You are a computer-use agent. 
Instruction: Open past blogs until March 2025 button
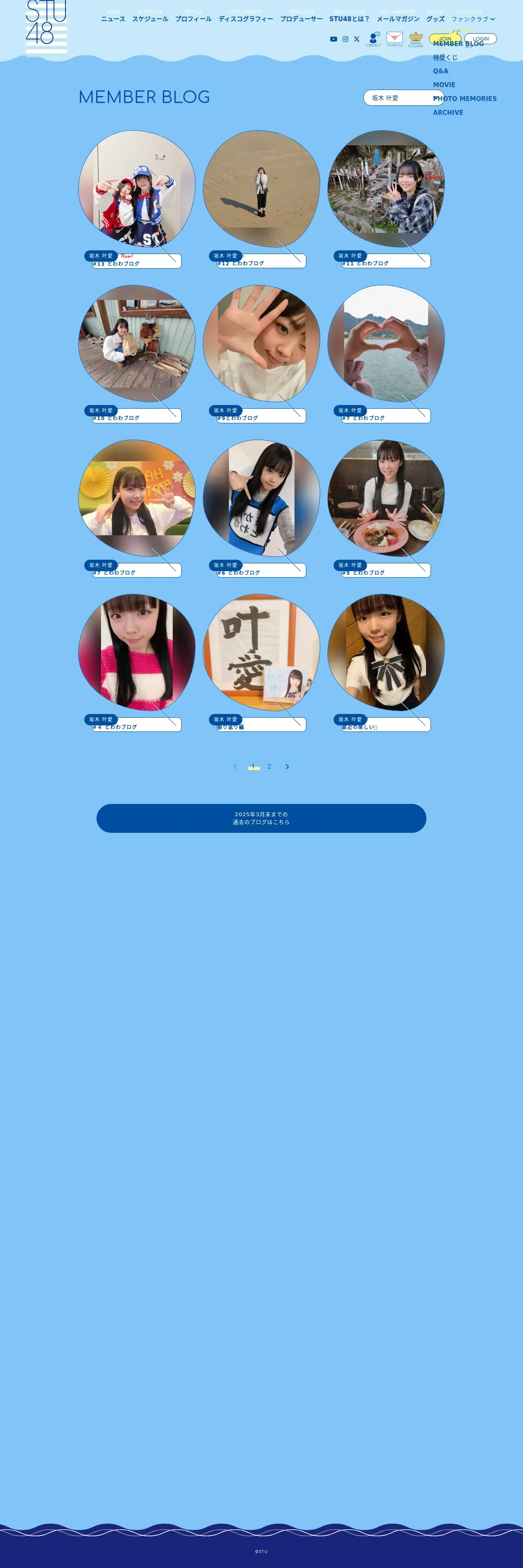click(261, 818)
